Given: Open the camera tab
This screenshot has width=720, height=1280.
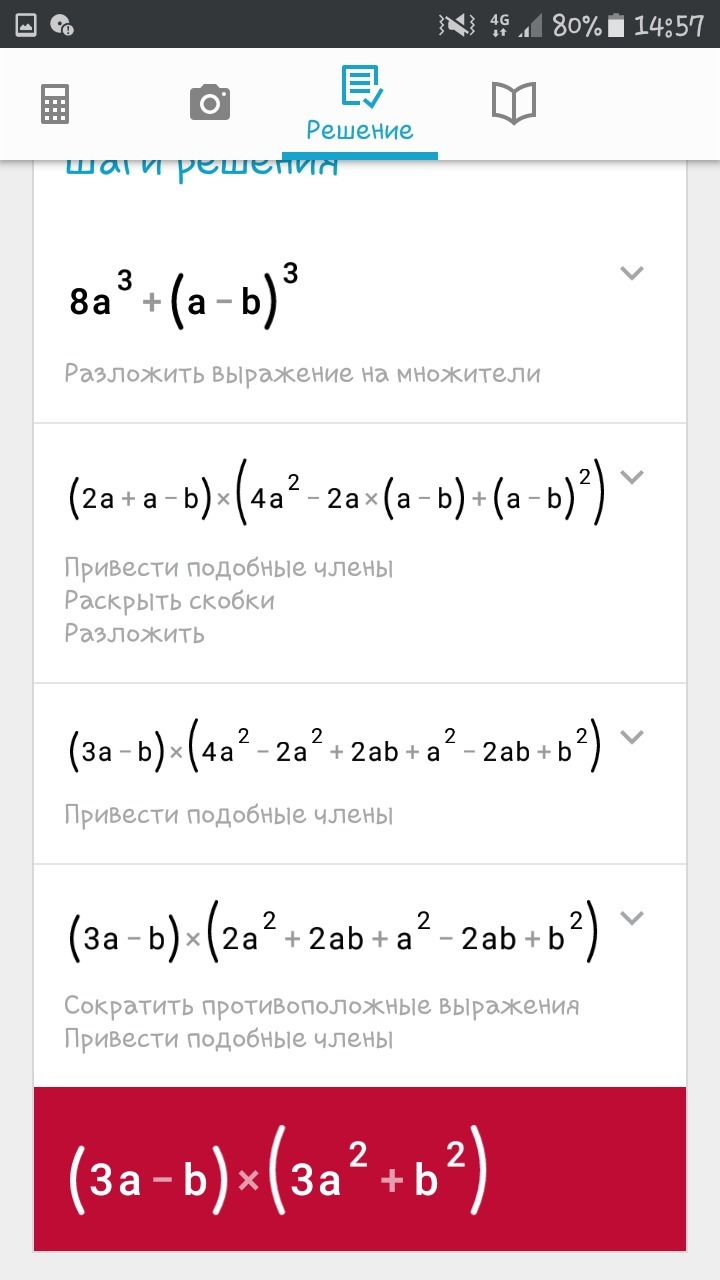Looking at the screenshot, I should (209, 103).
